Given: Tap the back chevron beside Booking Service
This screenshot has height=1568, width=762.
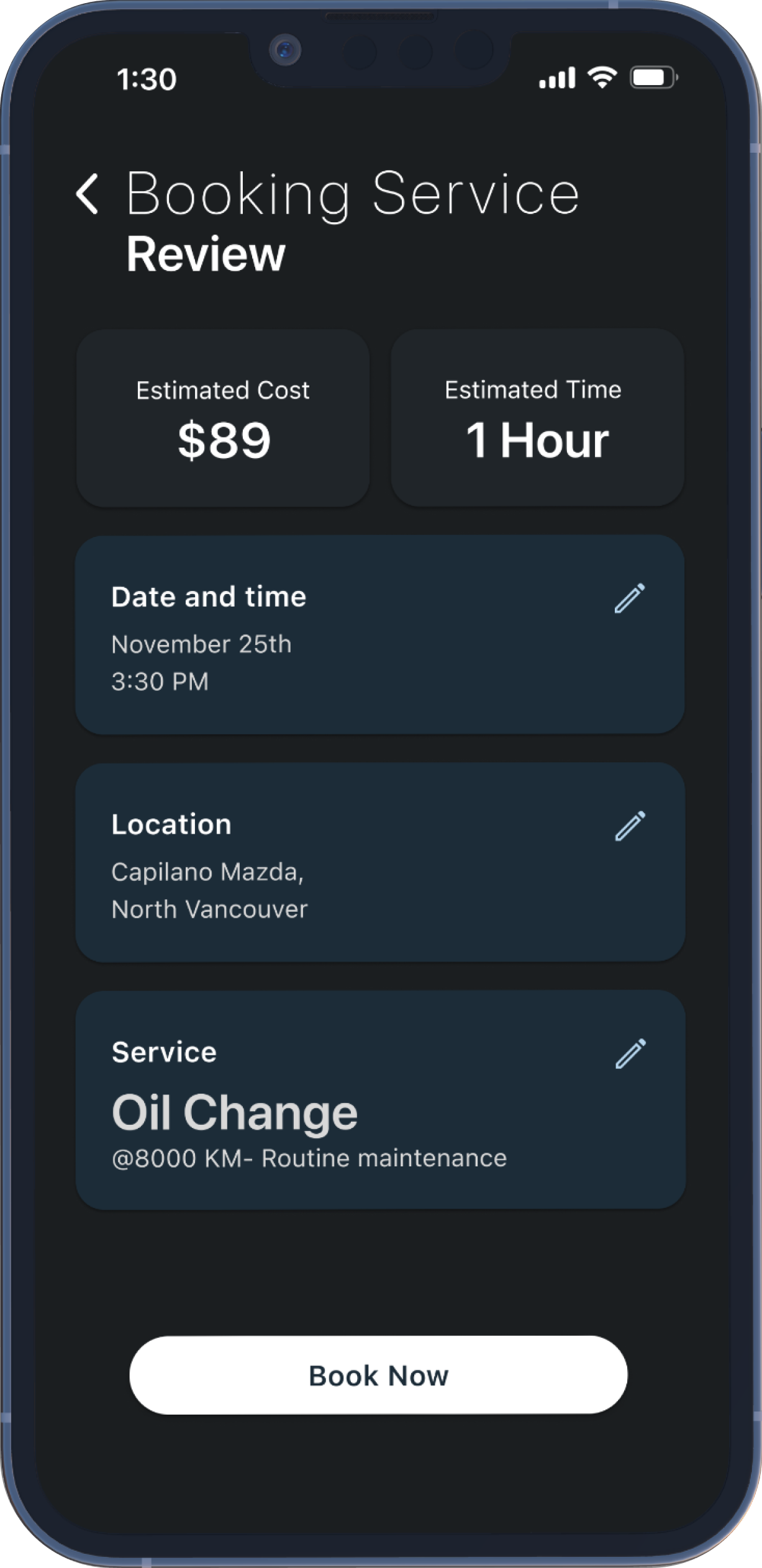Looking at the screenshot, I should [x=88, y=194].
